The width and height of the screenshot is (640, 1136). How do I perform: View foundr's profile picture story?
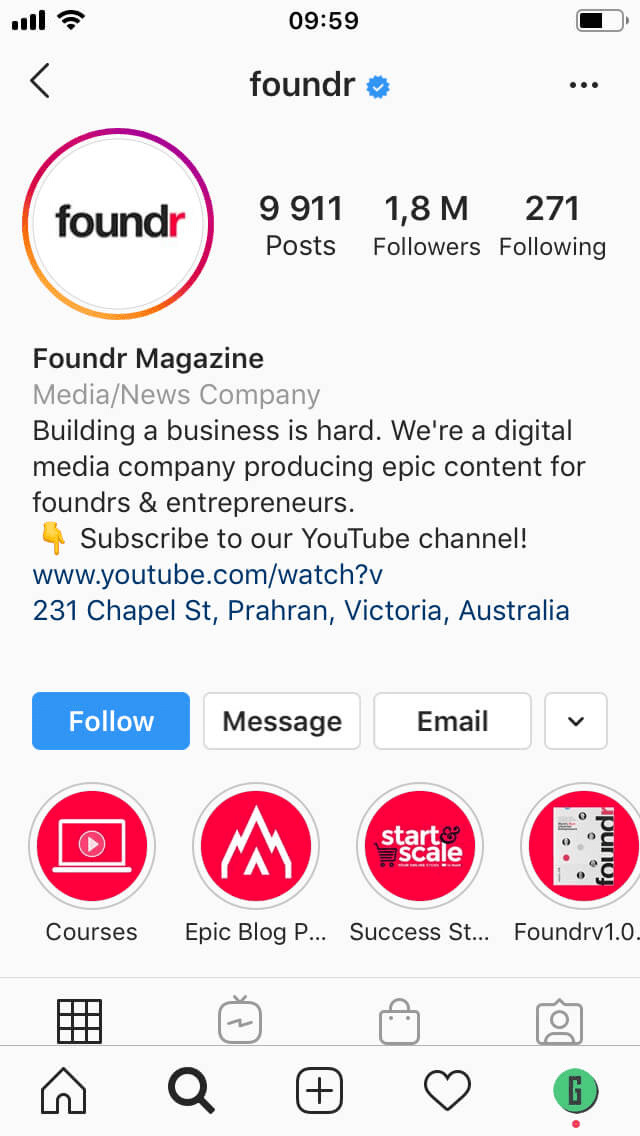pos(118,222)
